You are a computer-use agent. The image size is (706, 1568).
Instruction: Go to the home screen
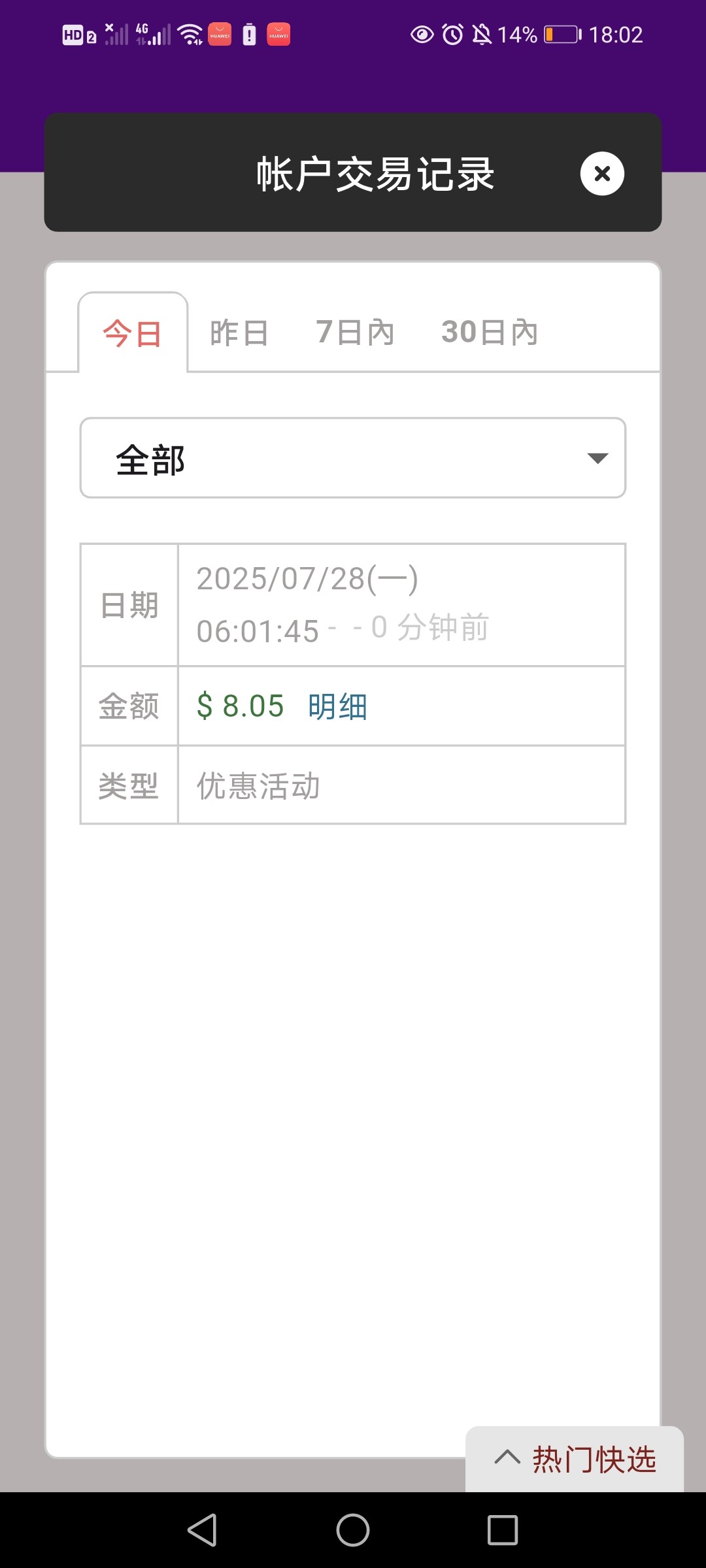click(x=353, y=1530)
